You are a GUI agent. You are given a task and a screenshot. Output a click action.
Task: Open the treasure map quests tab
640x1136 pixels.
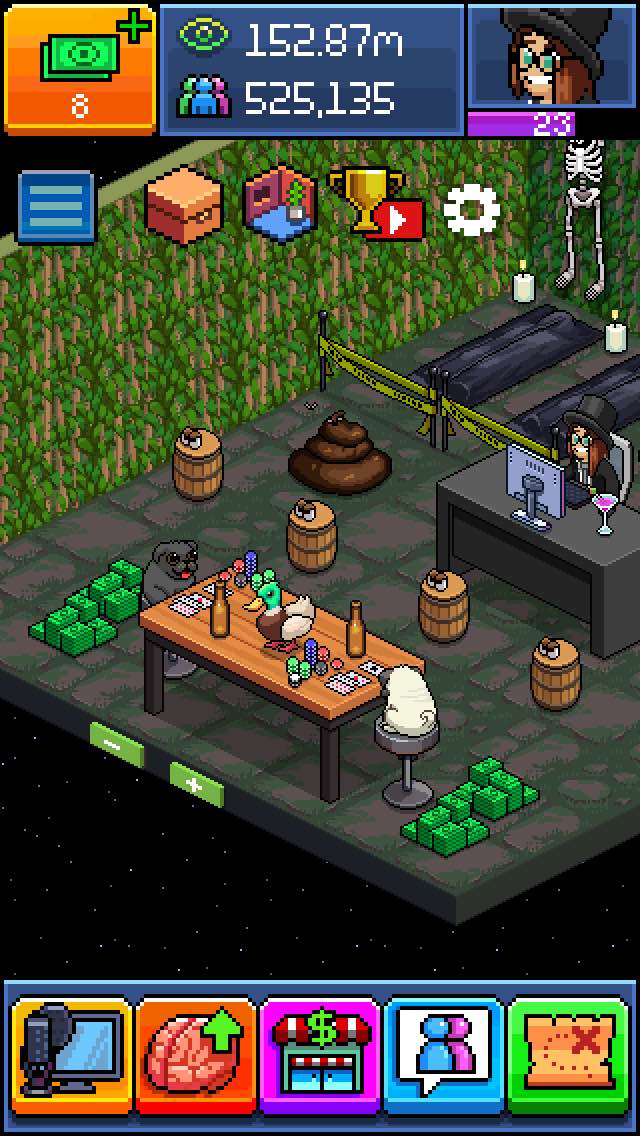click(x=568, y=1057)
